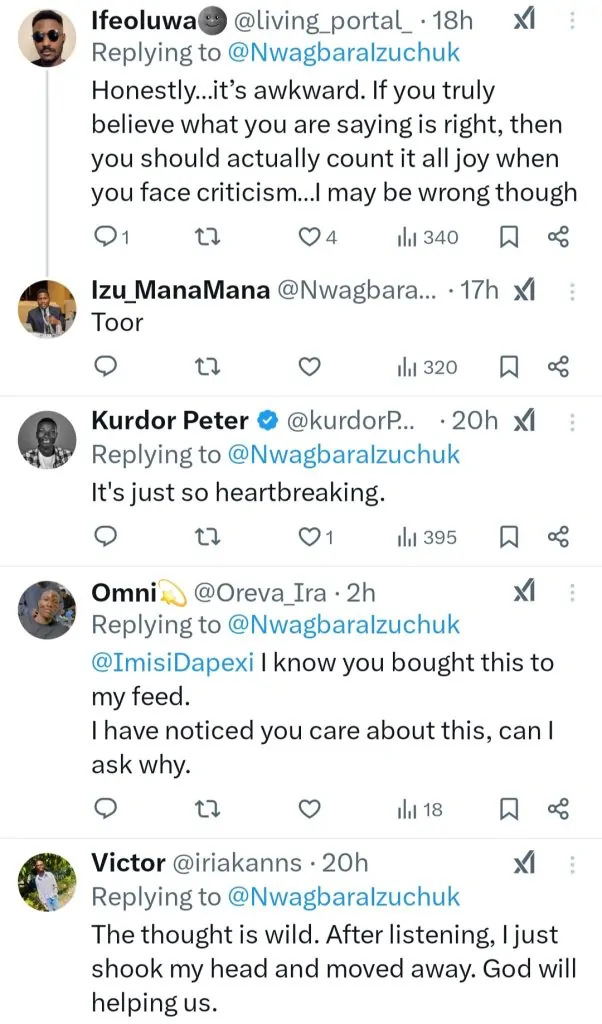Share Omni's reply
Viewport: 602px width, 1024px height.
pyautogui.click(x=558, y=809)
